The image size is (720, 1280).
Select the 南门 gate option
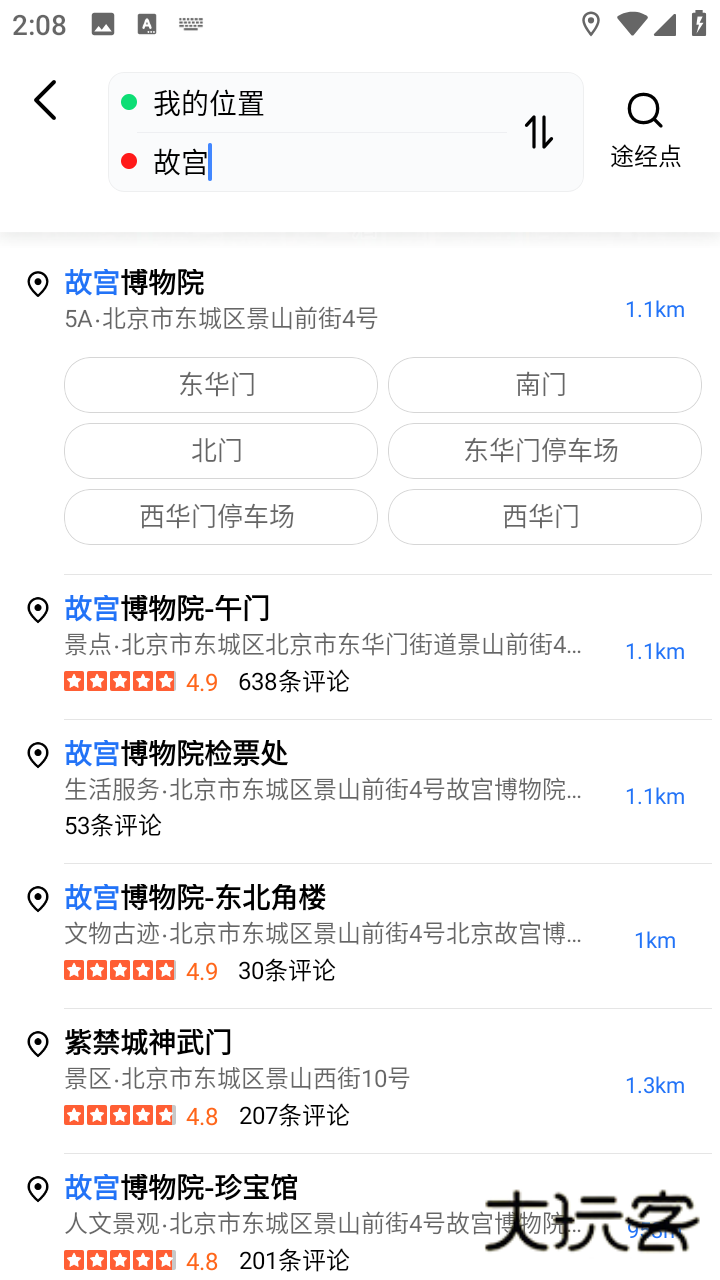click(x=544, y=385)
